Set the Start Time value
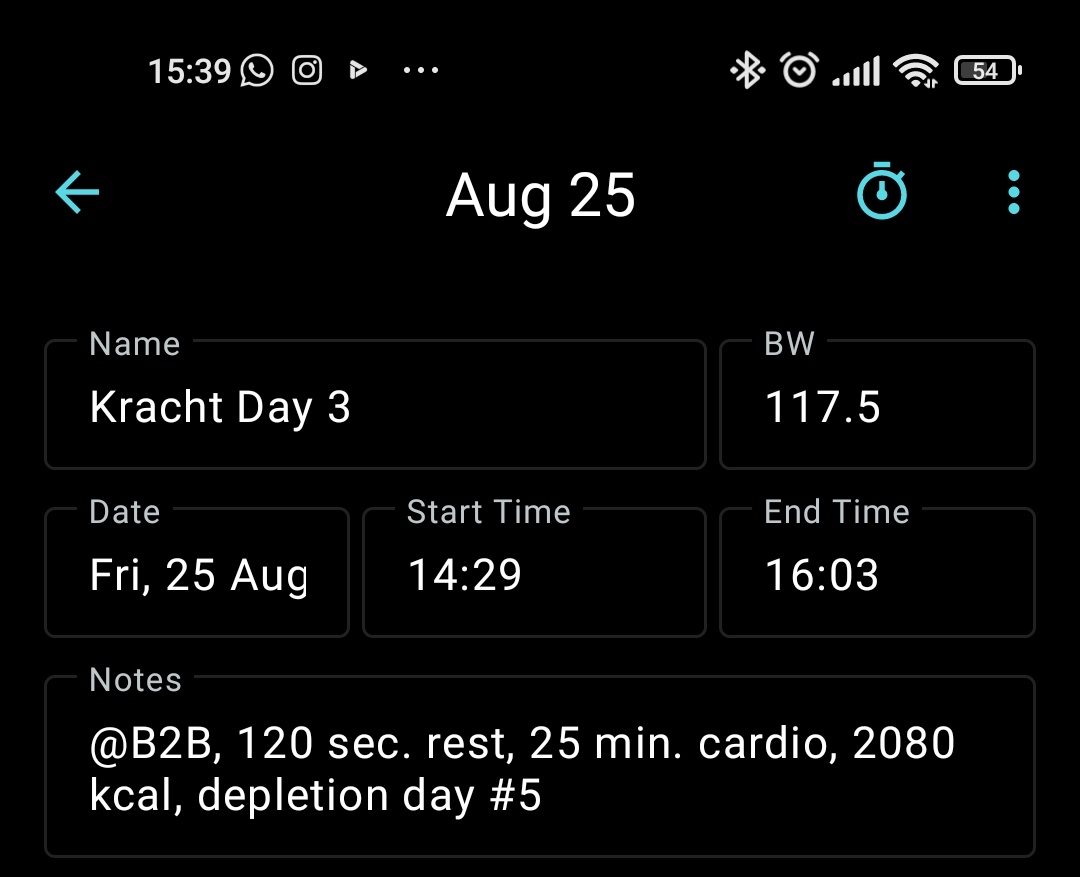 [x=533, y=574]
